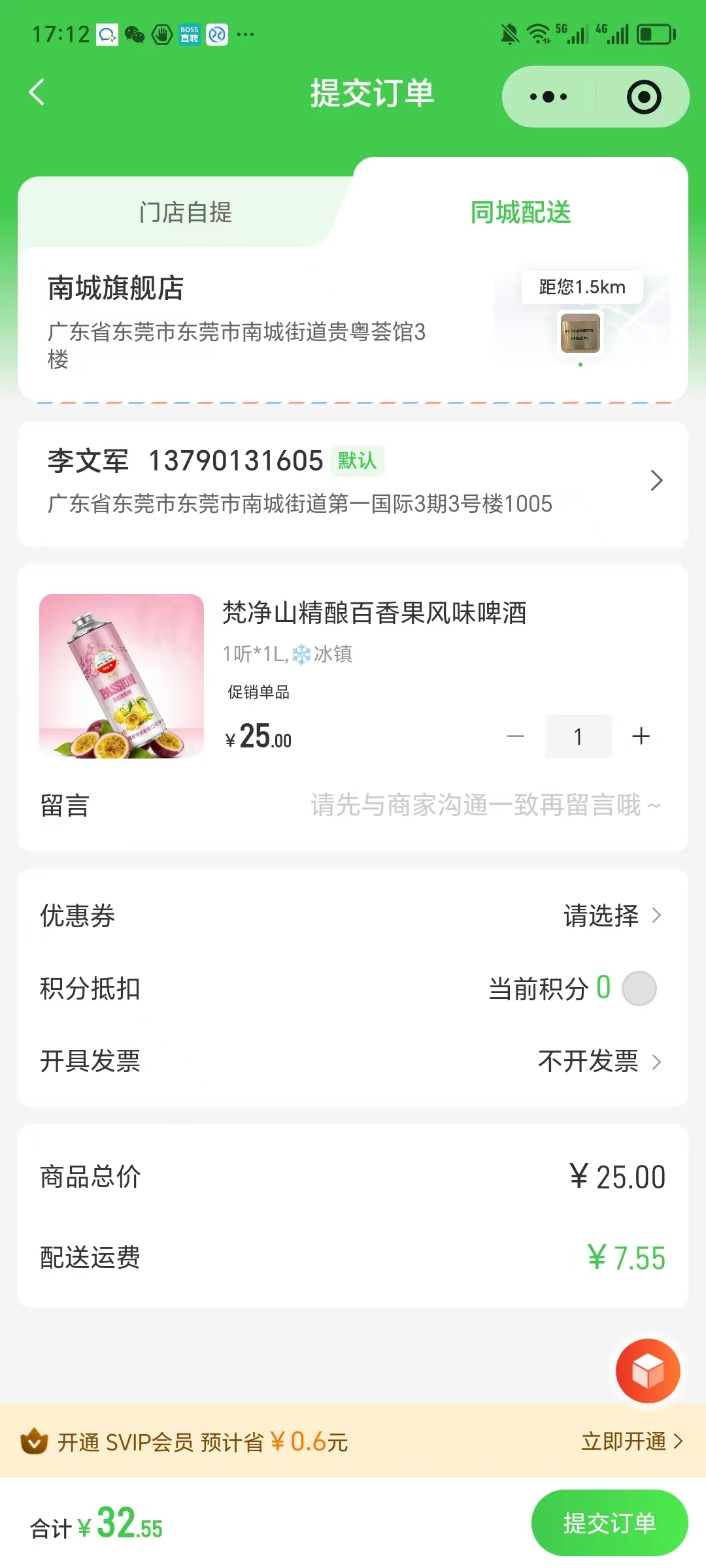This screenshot has width=706, height=1568.
Task: View store location map thumbnail
Action: (581, 321)
